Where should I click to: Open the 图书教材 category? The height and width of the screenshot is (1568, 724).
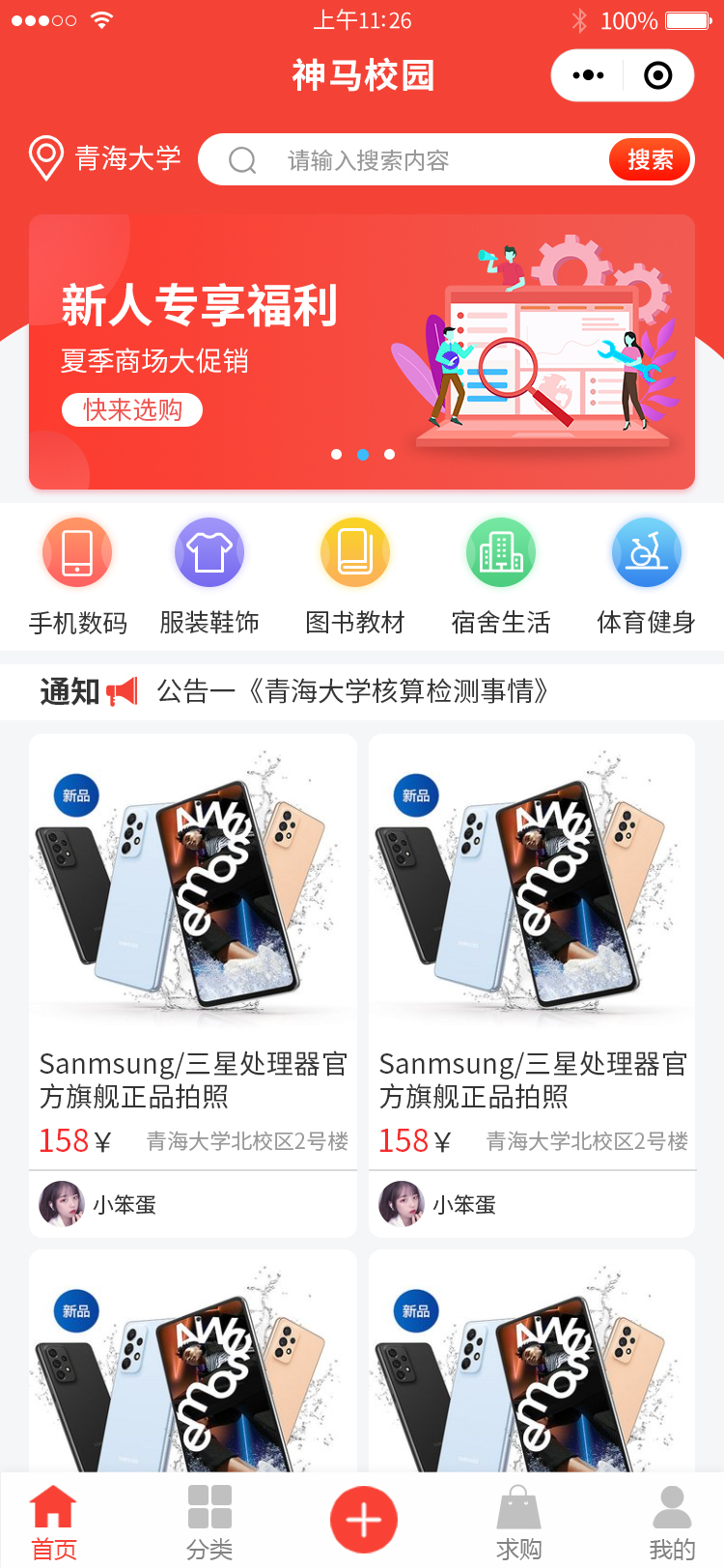coord(355,572)
